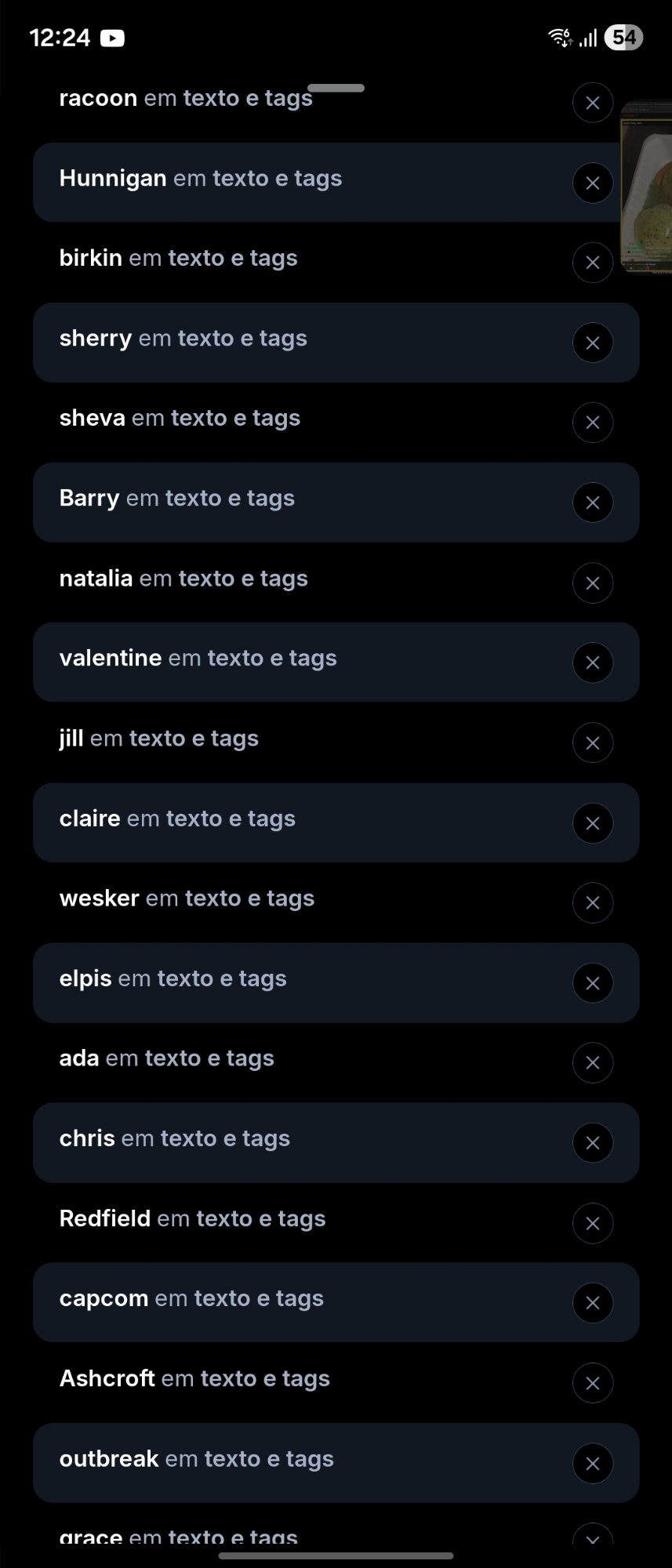The height and width of the screenshot is (1568, 672).
Task: Open the floating picture-in-picture video
Action: [x=648, y=188]
